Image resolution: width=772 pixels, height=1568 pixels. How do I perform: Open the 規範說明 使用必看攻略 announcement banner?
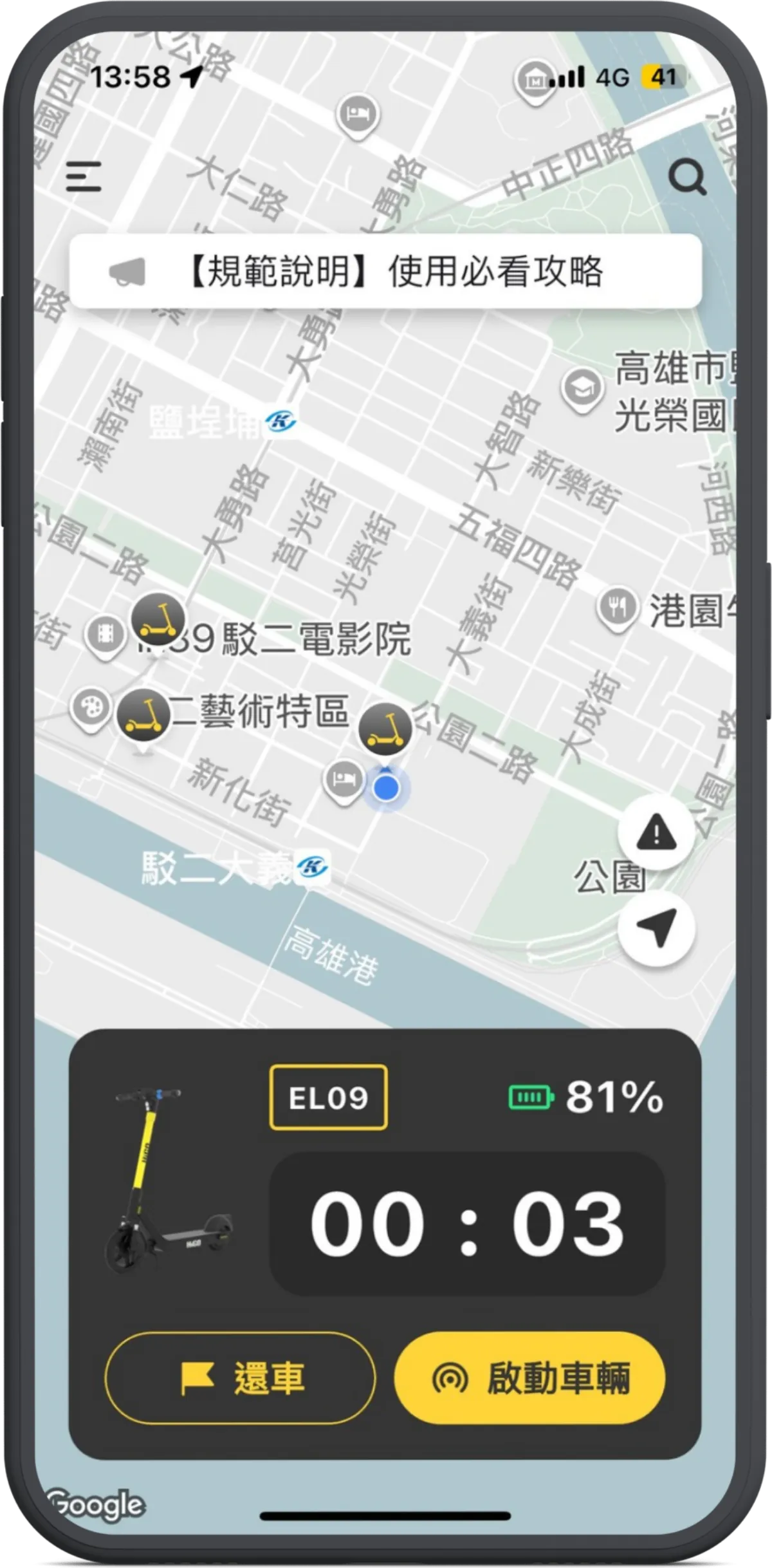pyautogui.click(x=385, y=271)
